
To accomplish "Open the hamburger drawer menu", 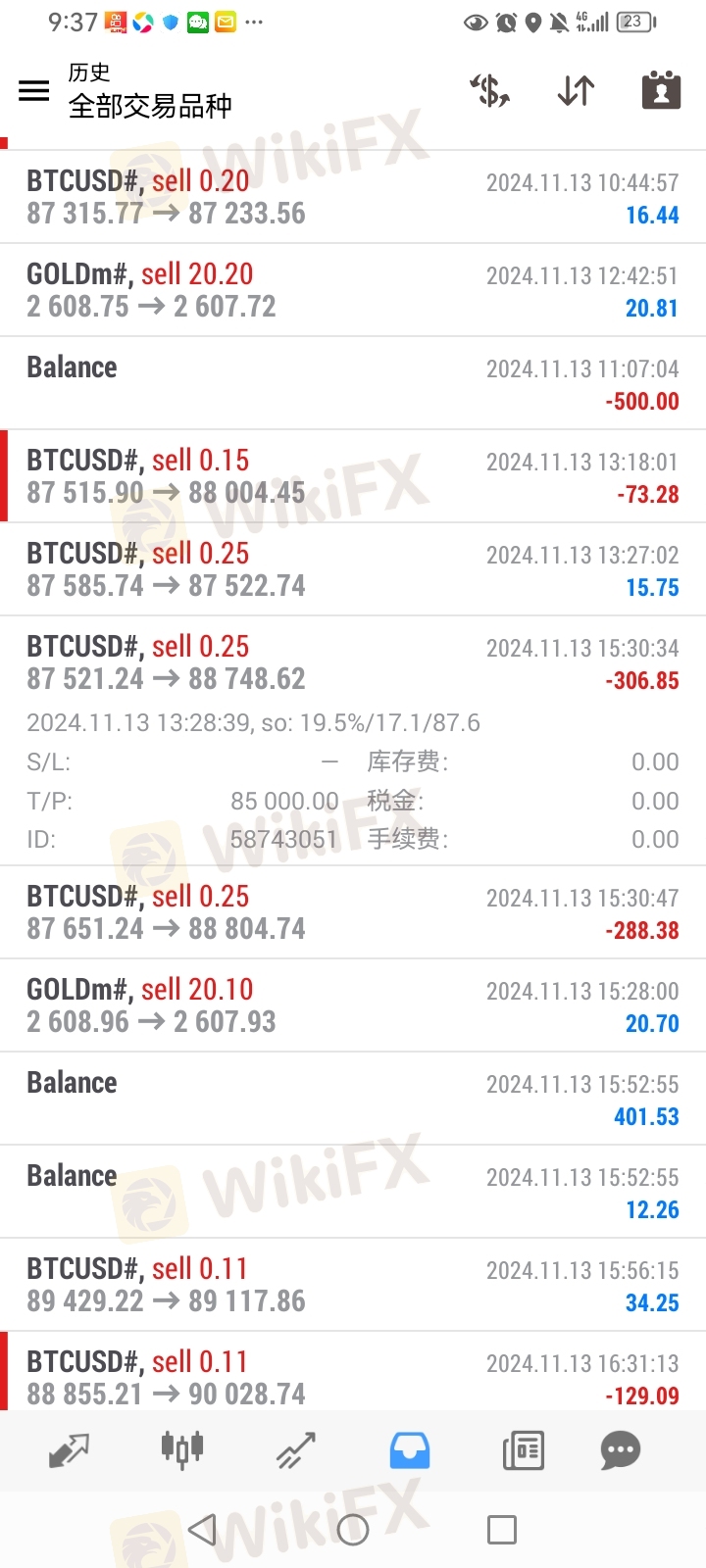I will (x=34, y=91).
